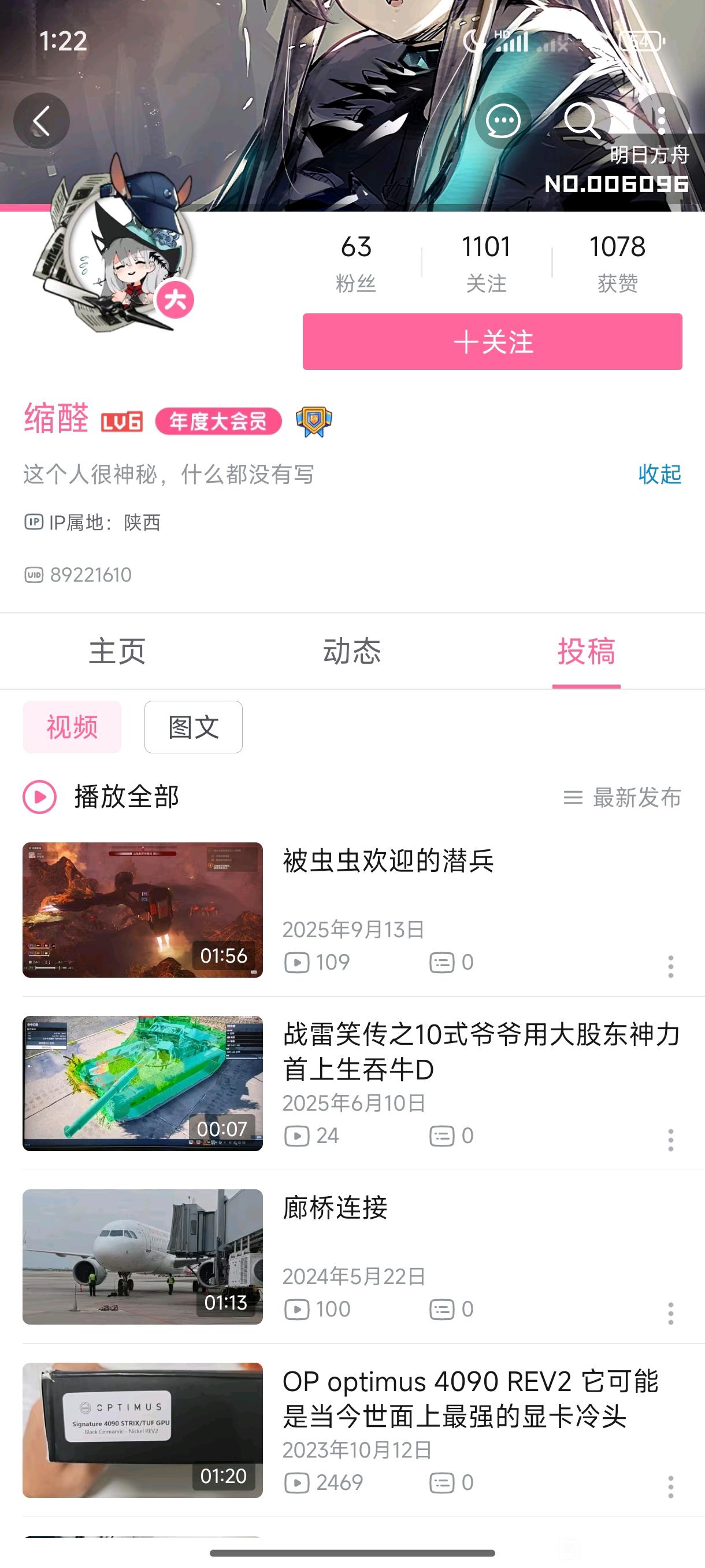Open the OP optimus 4090 REV2 video
The image size is (705, 1568).
coord(470,1398)
